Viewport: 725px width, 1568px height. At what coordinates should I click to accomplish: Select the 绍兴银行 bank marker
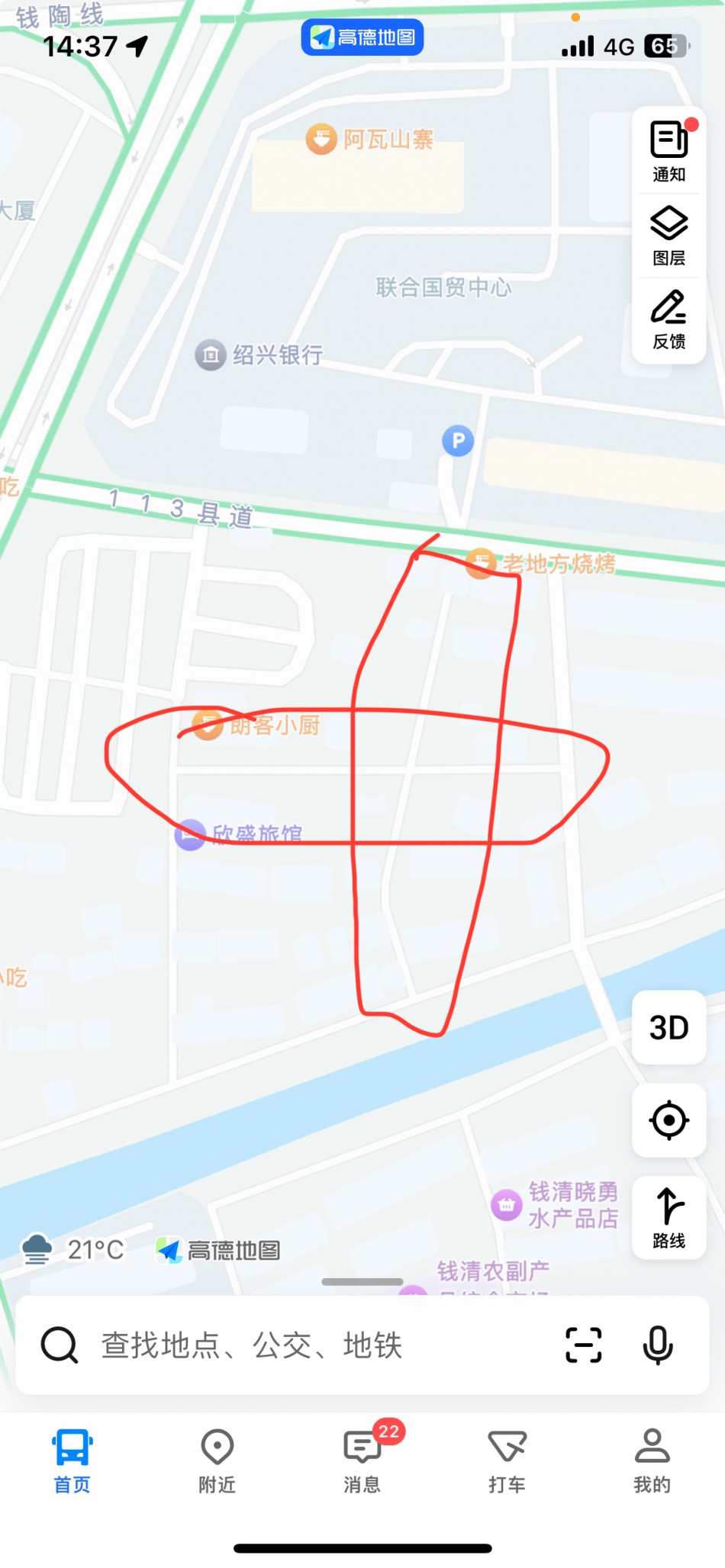[x=211, y=355]
